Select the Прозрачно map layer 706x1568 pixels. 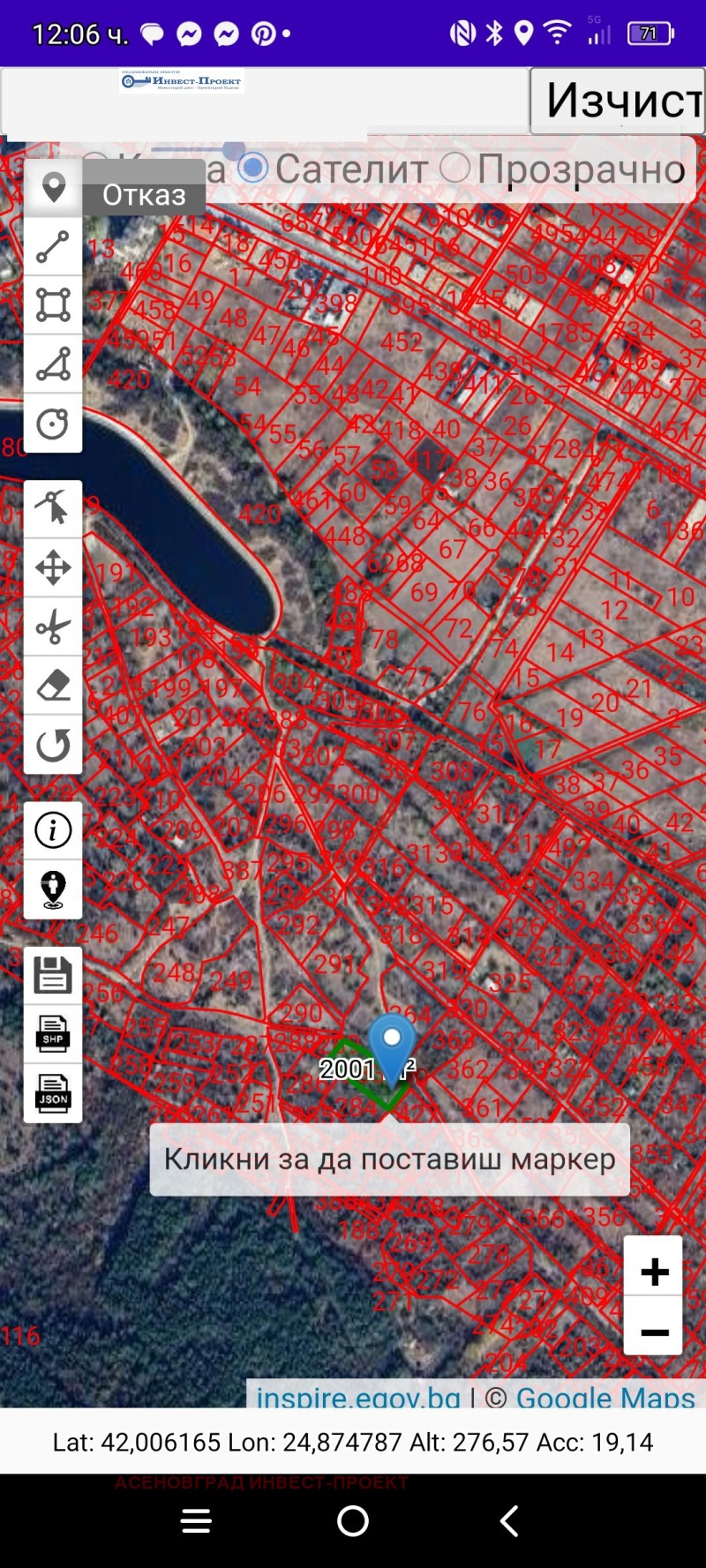[454, 168]
